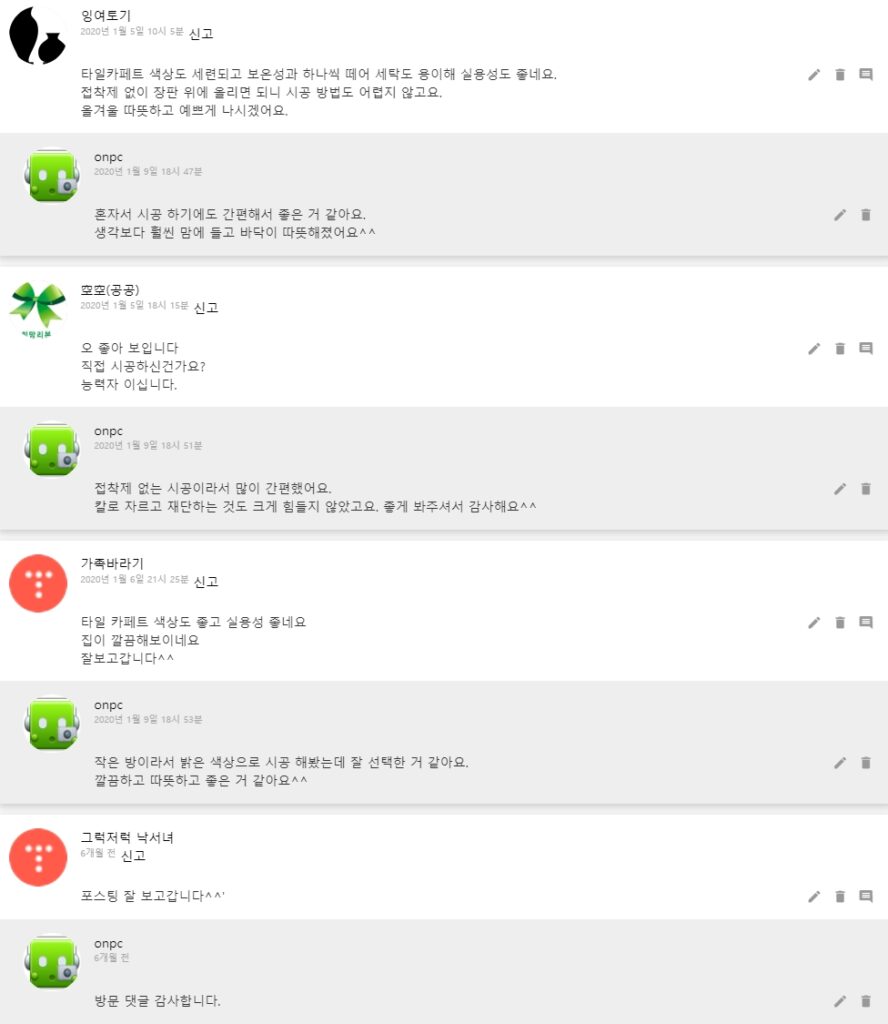Screen dimensions: 888x1024
Task: Open reply bubble icon on 잉여토기's comment
Action: 866,74
